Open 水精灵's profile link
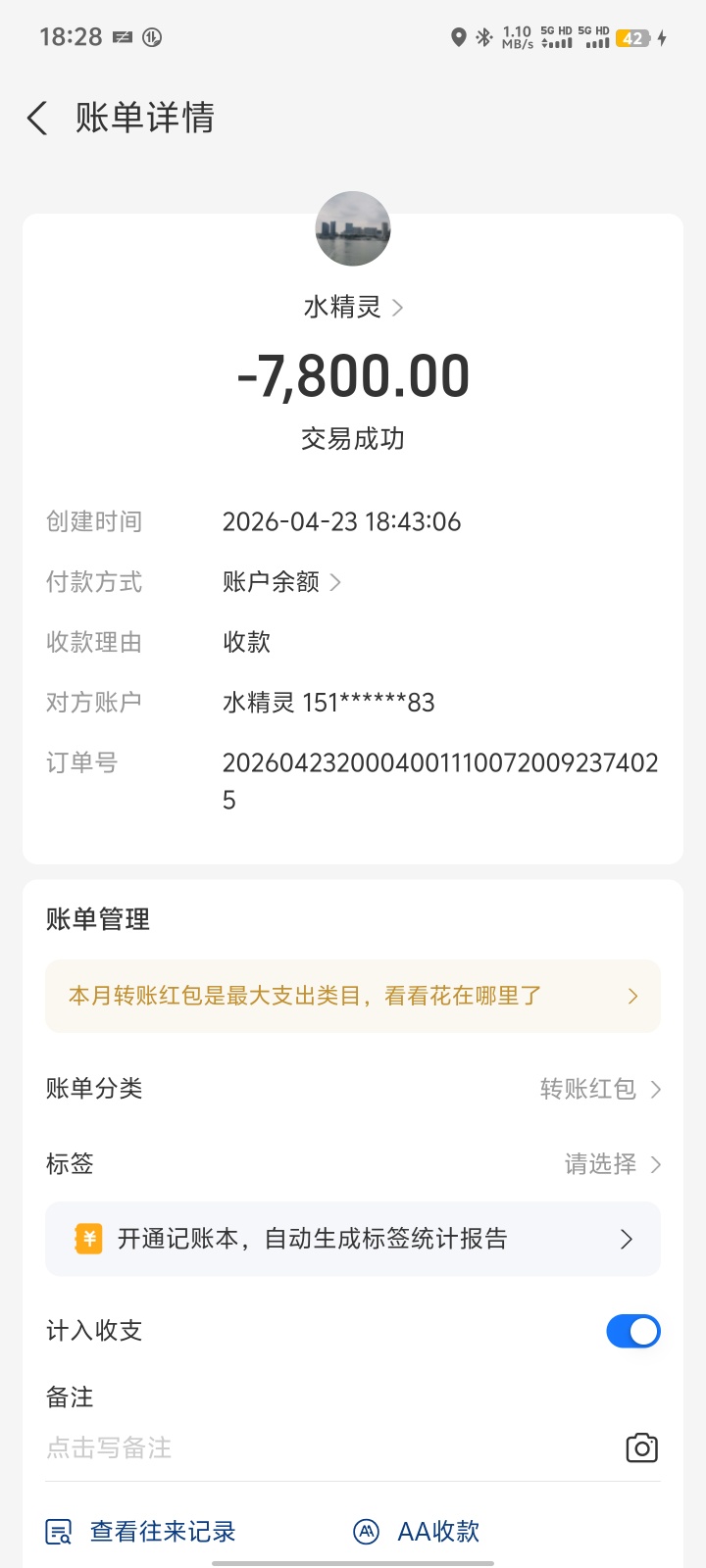The width and height of the screenshot is (706, 1568). point(352,308)
